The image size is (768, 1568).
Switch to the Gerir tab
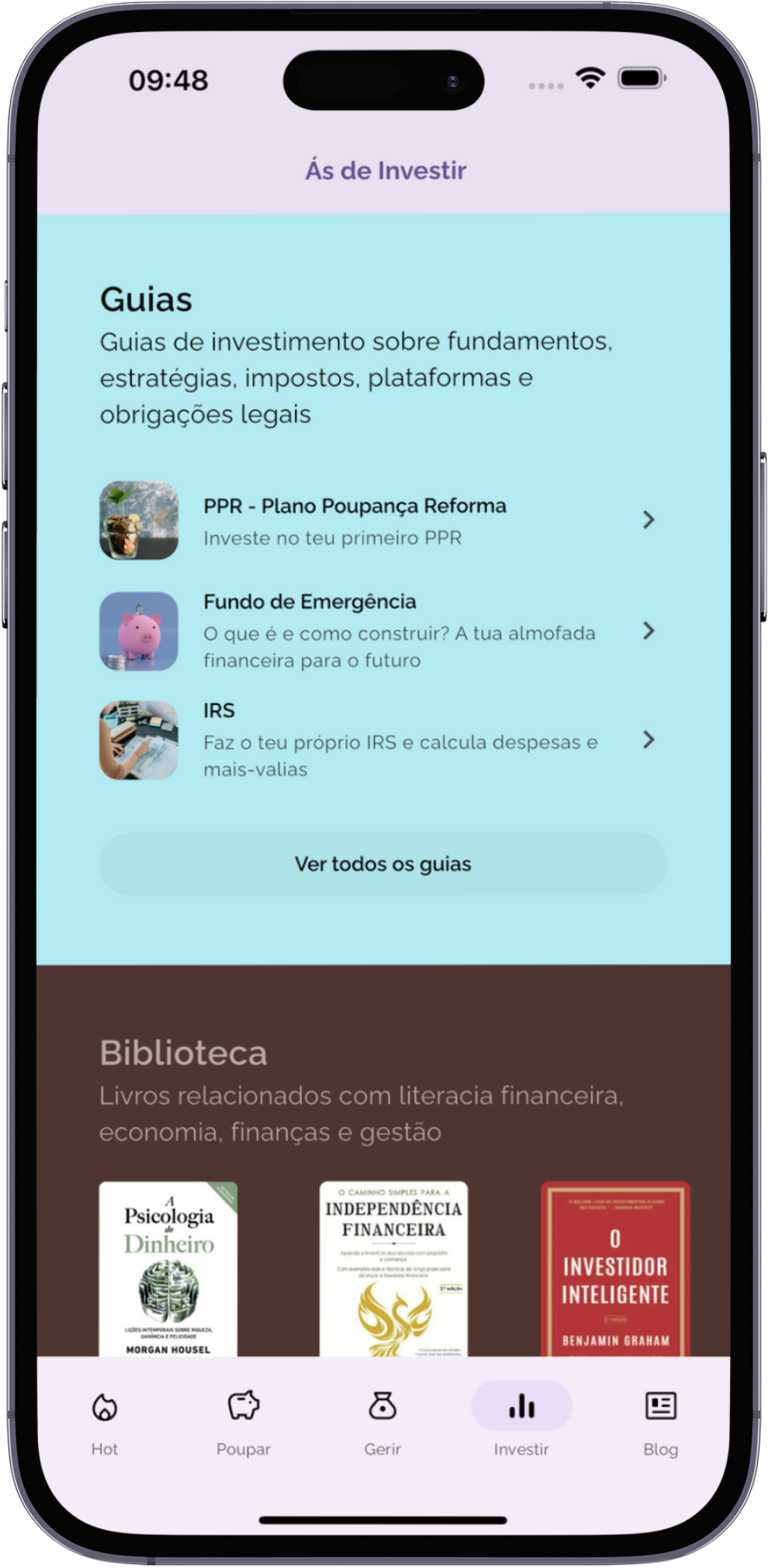point(382,1422)
